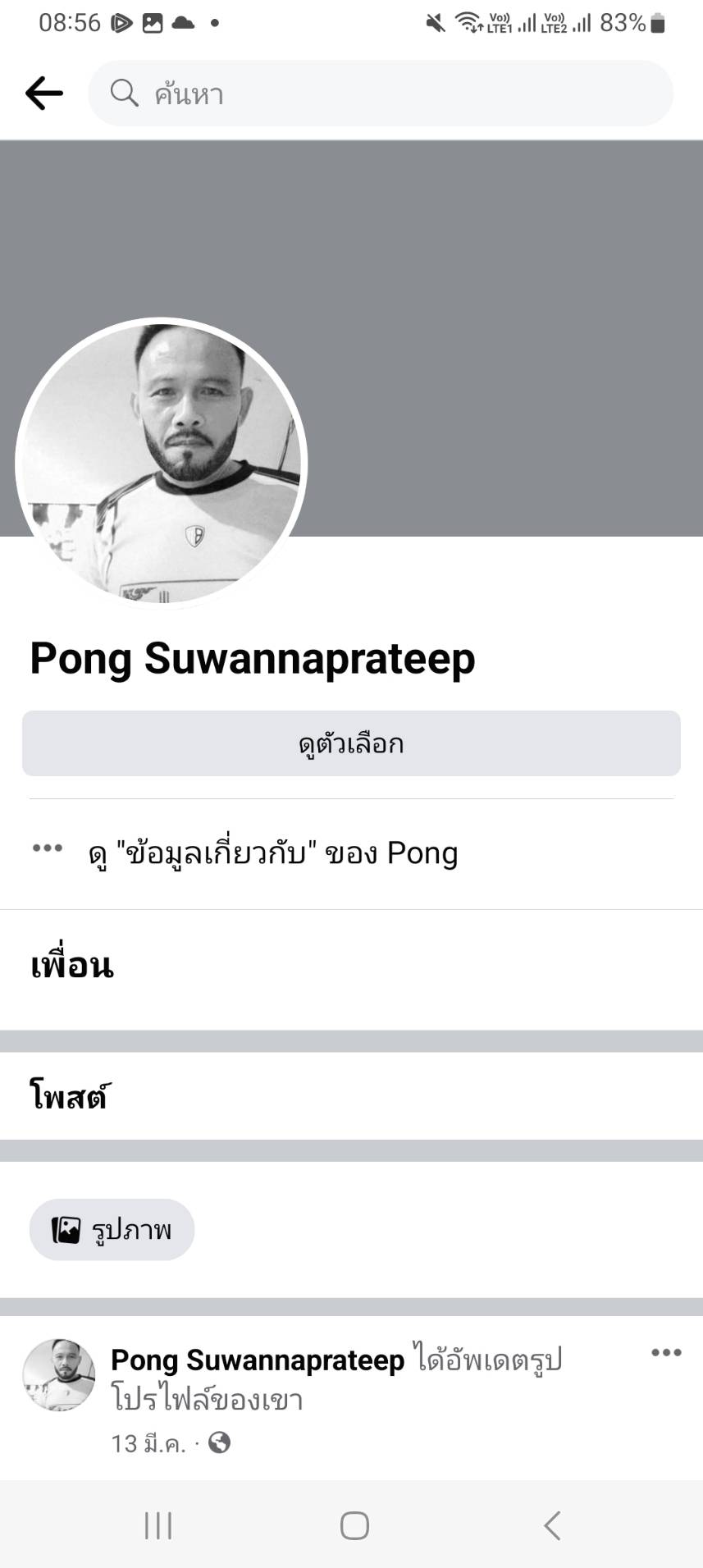Viewport: 703px width, 1568px height.
Task: Open Pong Suwannaprateep's name in the post
Action: point(258,1360)
